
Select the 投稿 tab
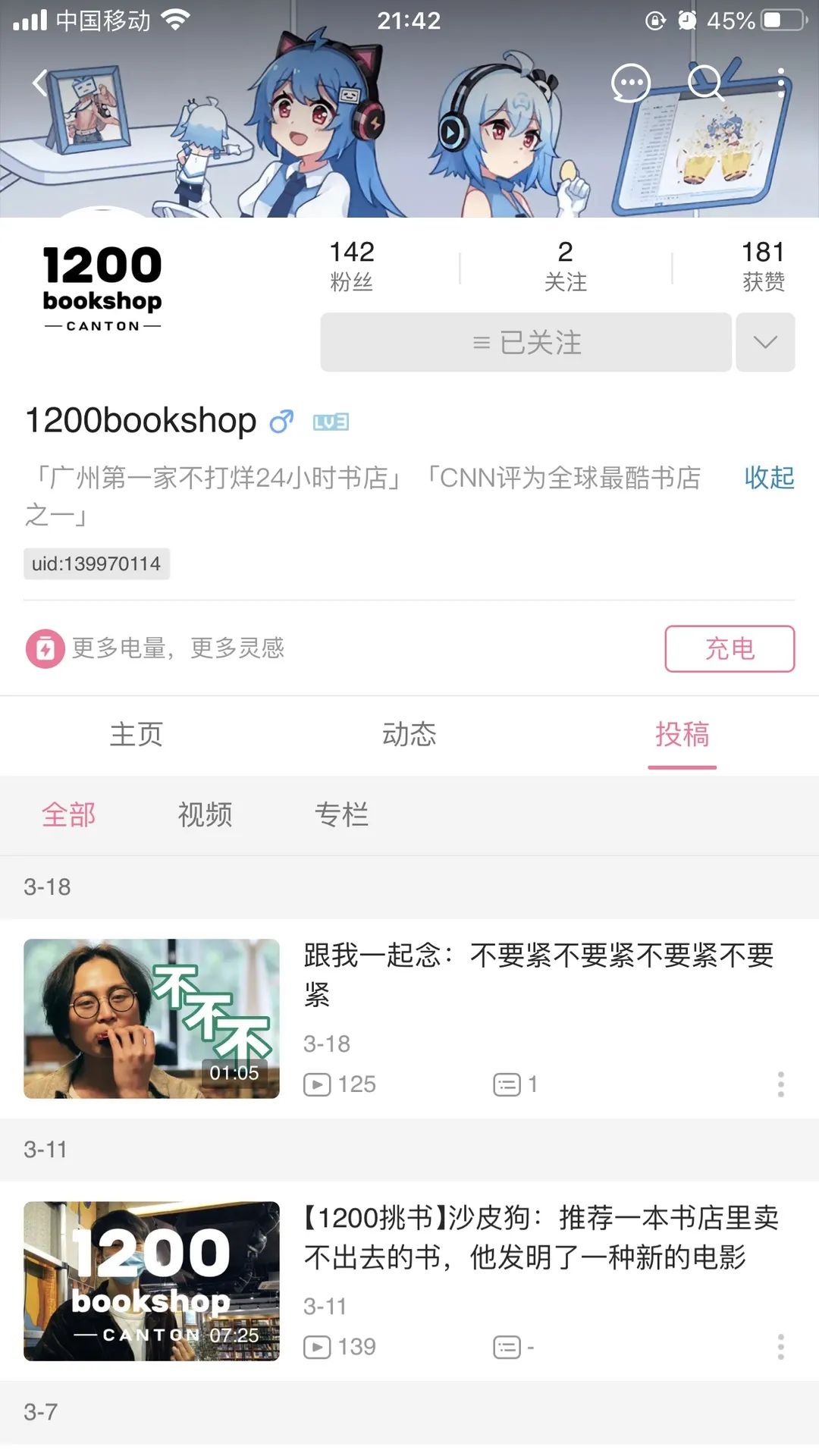pos(682,734)
